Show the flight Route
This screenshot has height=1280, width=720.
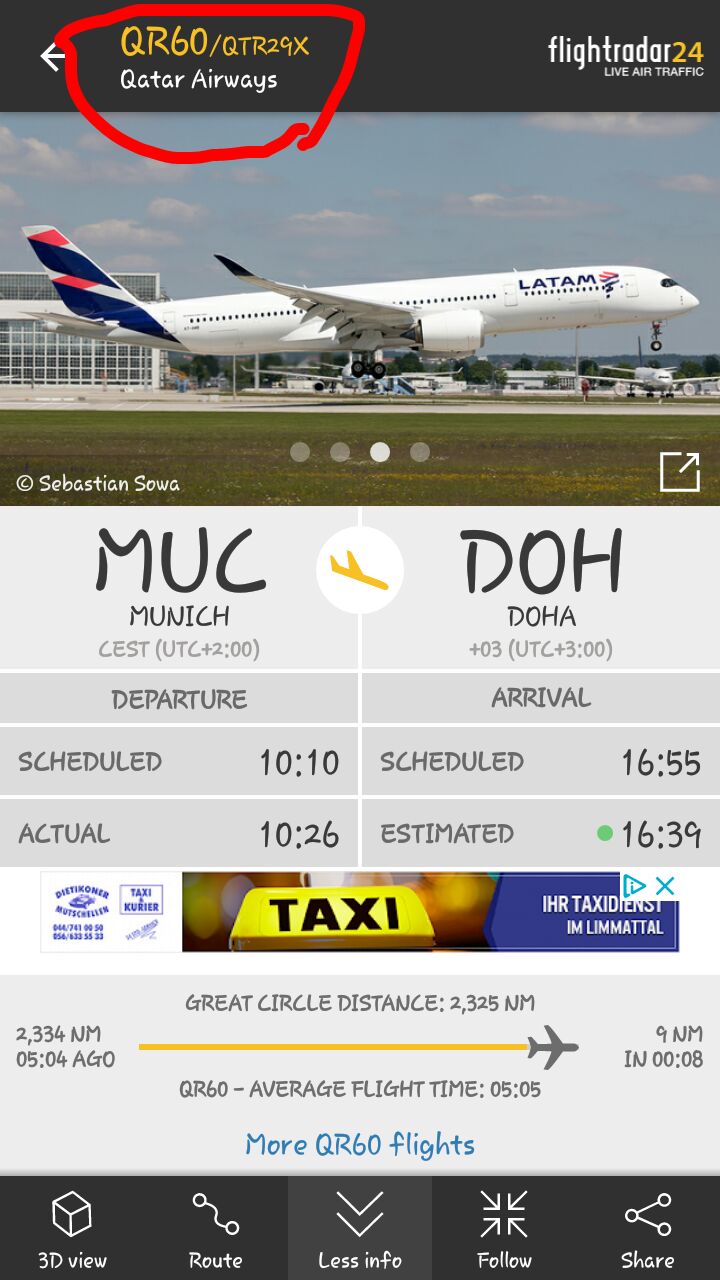click(216, 1229)
